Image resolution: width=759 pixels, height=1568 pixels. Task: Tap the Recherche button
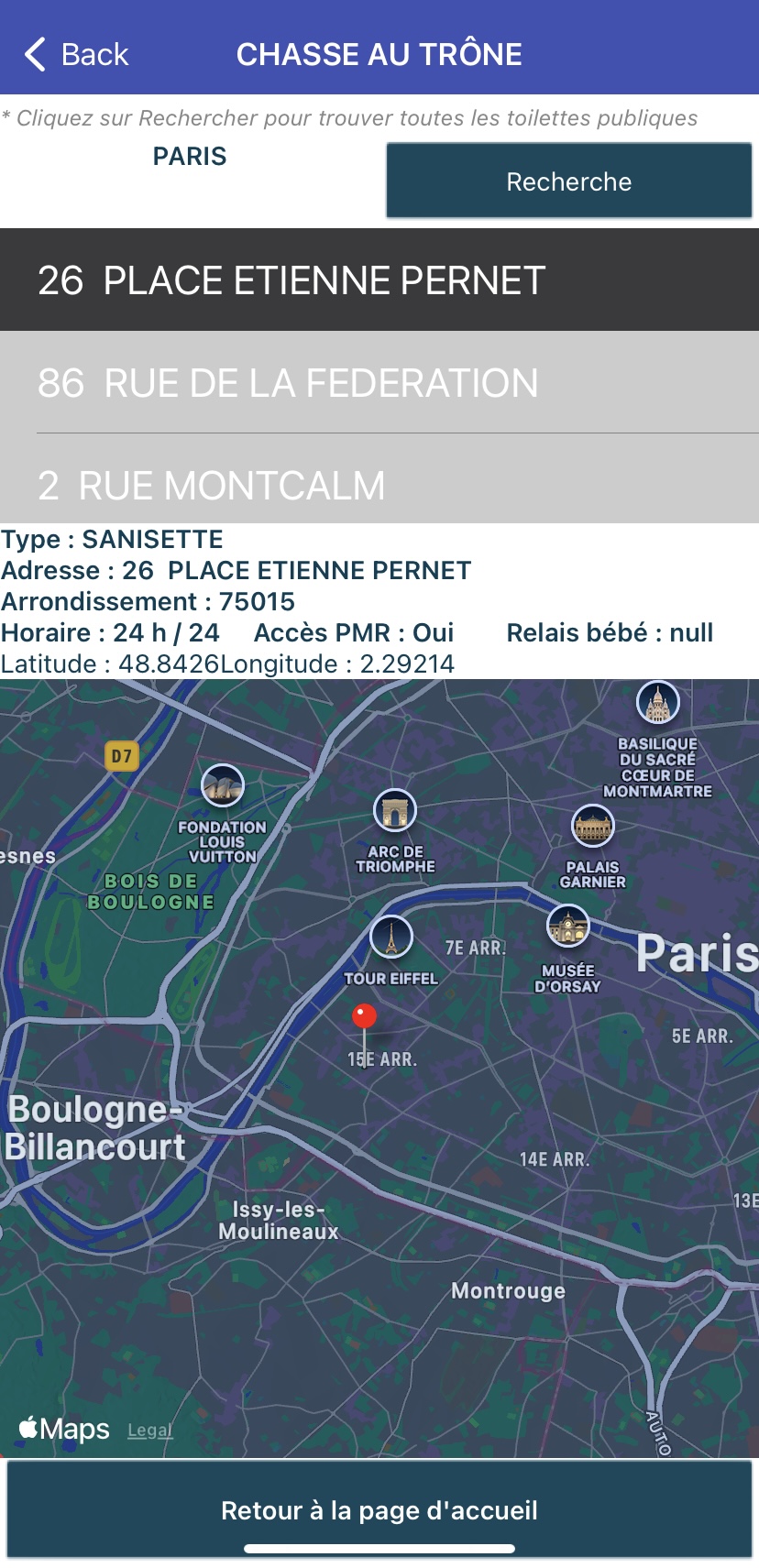pos(569,181)
